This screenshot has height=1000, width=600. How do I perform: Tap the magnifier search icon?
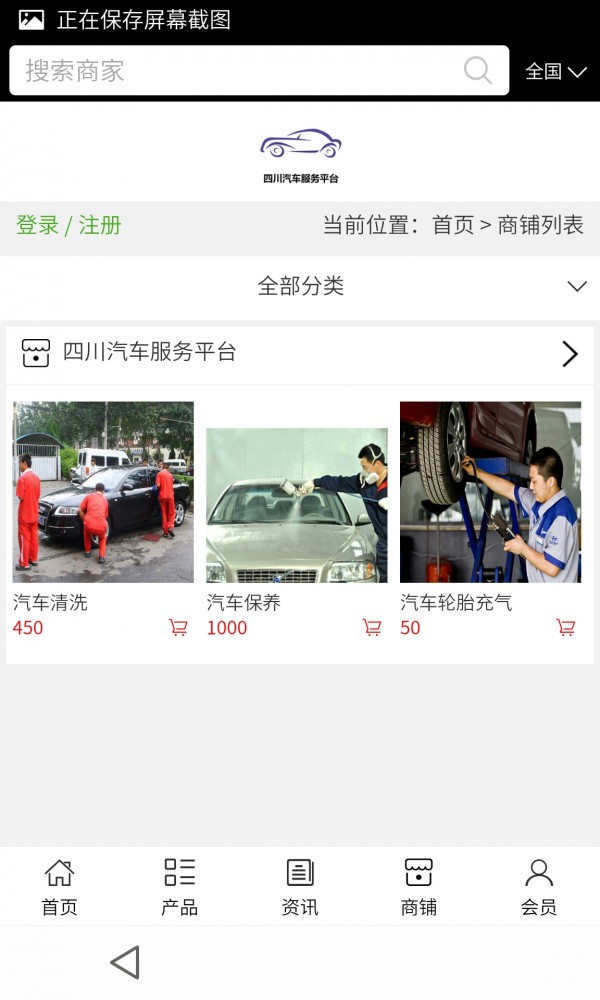(478, 70)
